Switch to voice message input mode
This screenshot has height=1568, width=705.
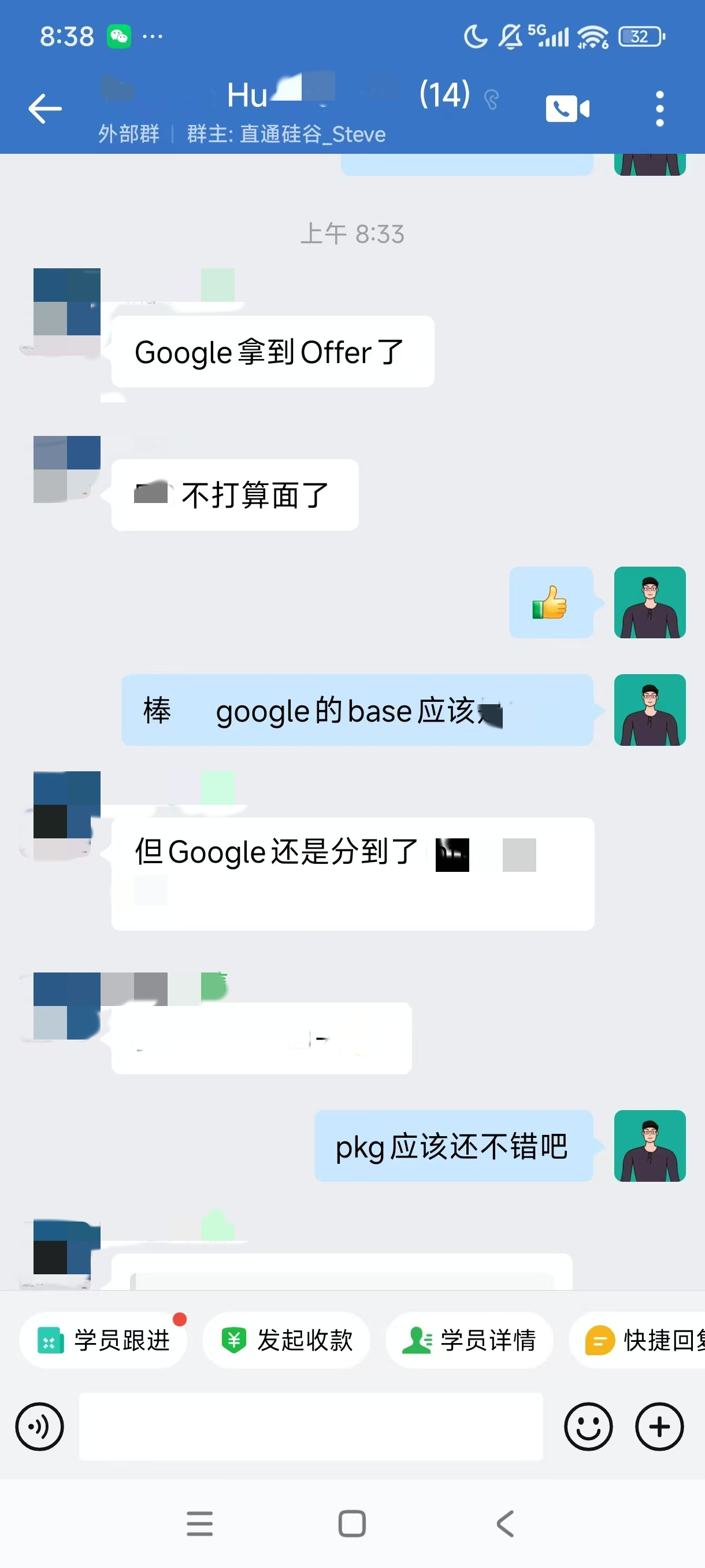click(x=39, y=1426)
